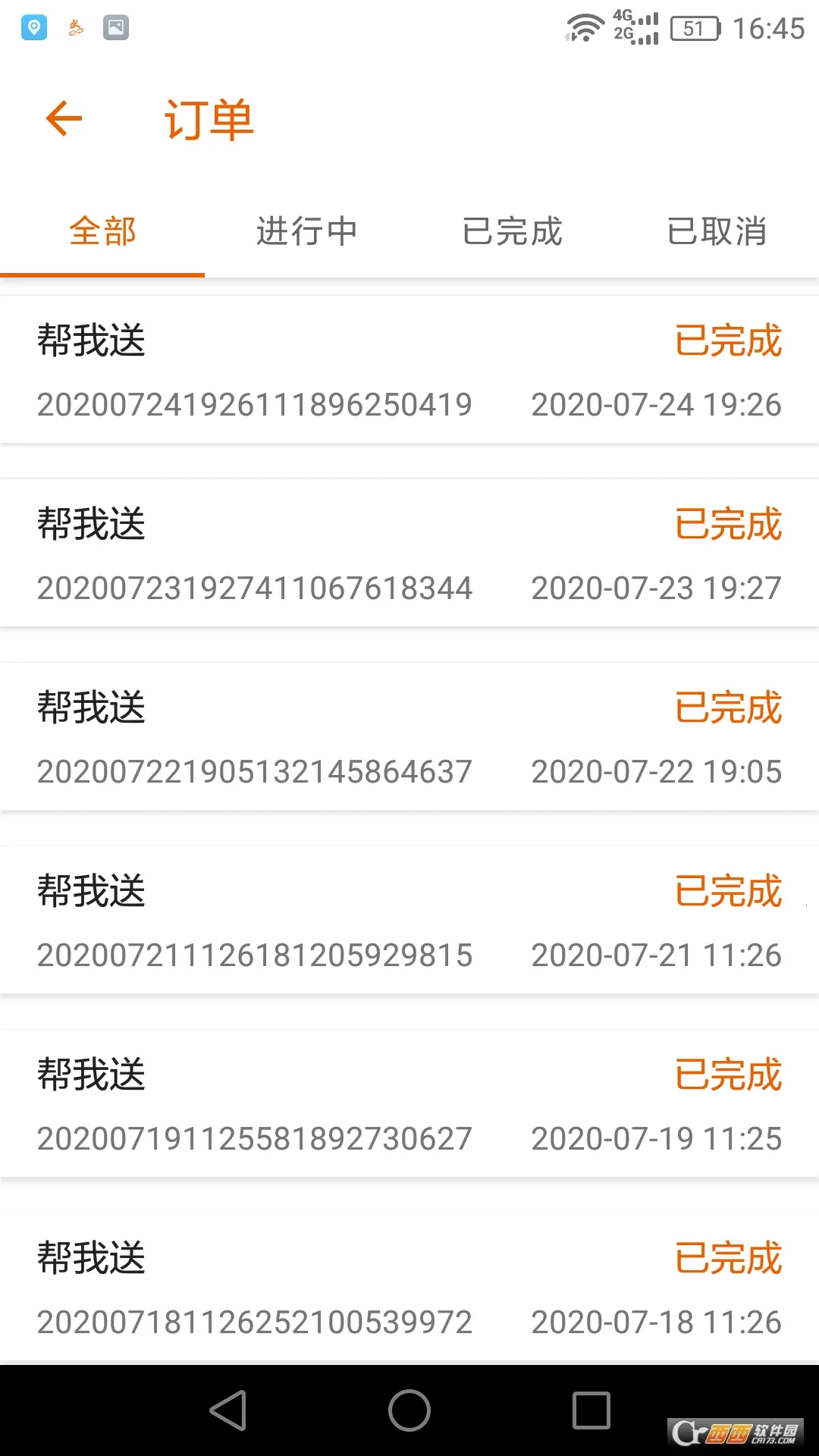Switch to the 已完成 tab
This screenshot has height=1456, width=819.
click(x=512, y=231)
